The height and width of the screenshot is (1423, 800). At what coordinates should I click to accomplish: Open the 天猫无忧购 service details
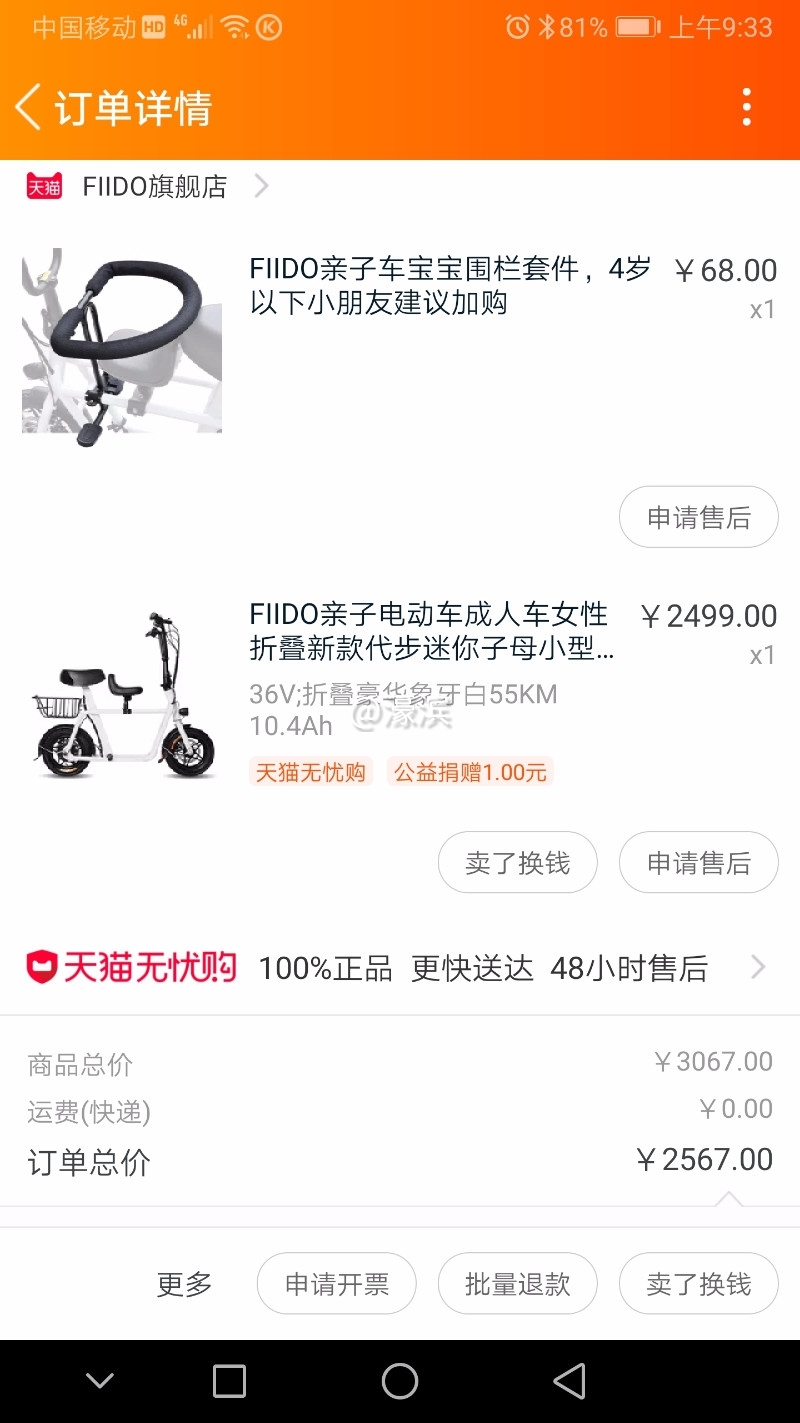[x=400, y=968]
